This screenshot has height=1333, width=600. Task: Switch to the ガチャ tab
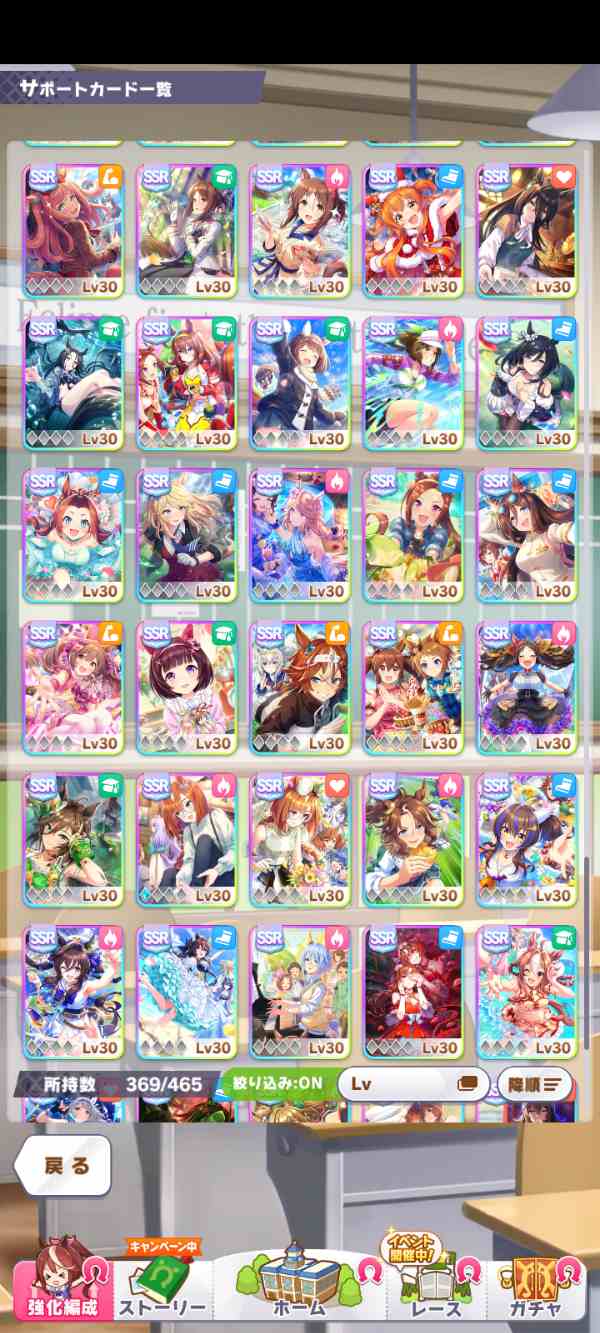(535, 1287)
